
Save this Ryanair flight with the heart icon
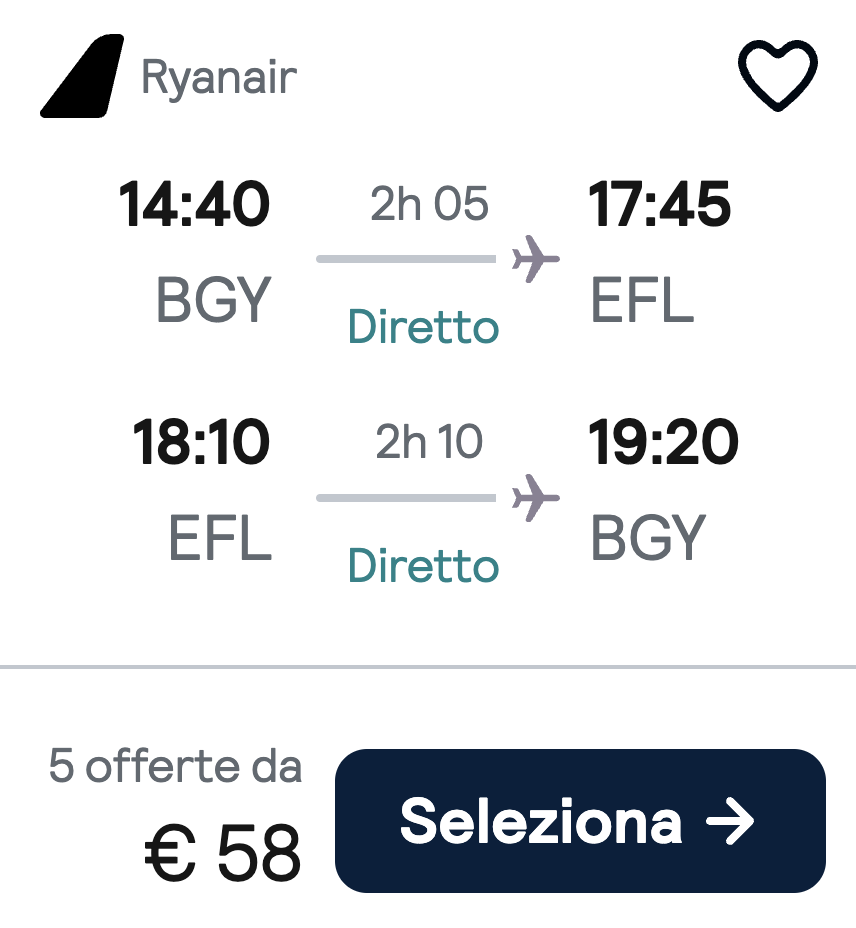coord(778,77)
